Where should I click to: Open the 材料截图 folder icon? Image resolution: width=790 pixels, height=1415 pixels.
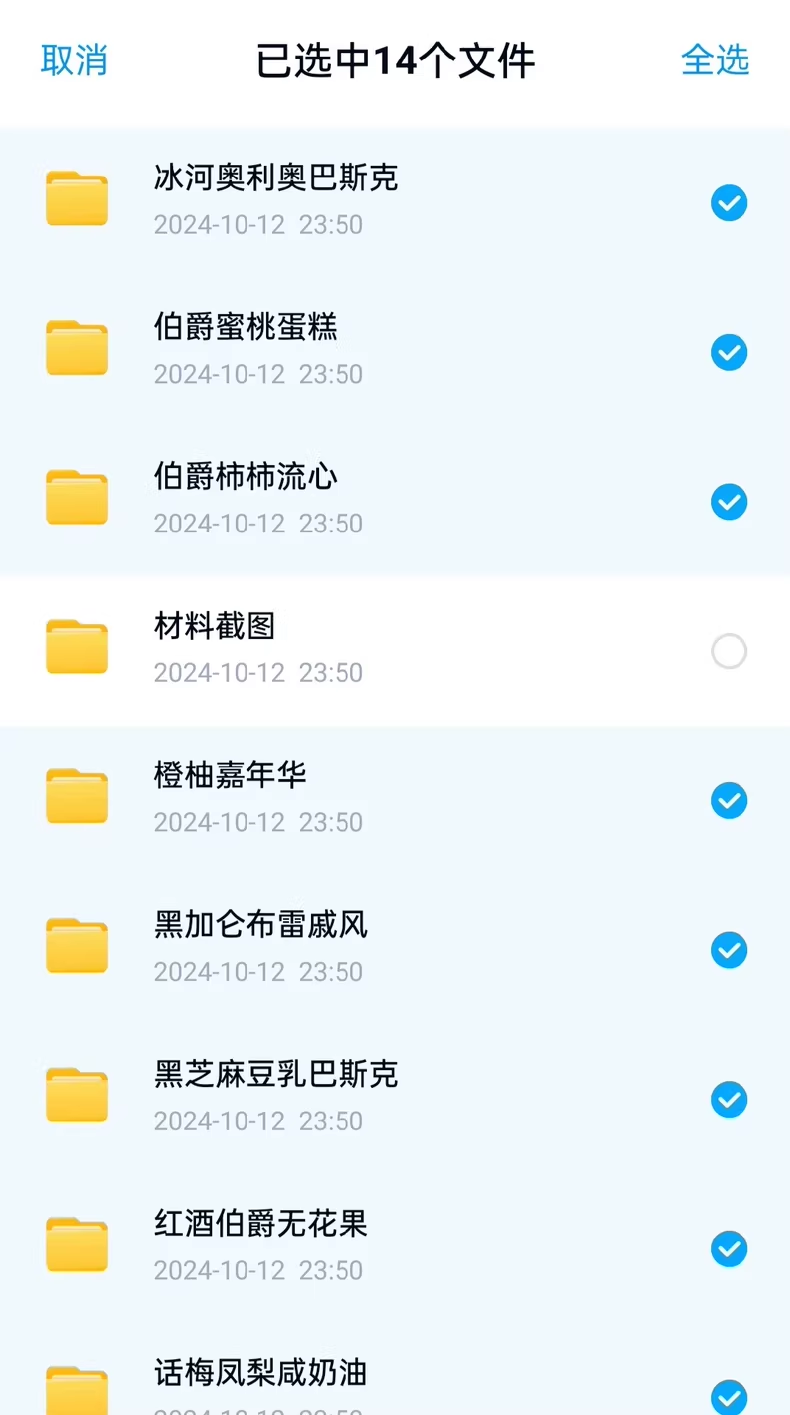pos(76,647)
